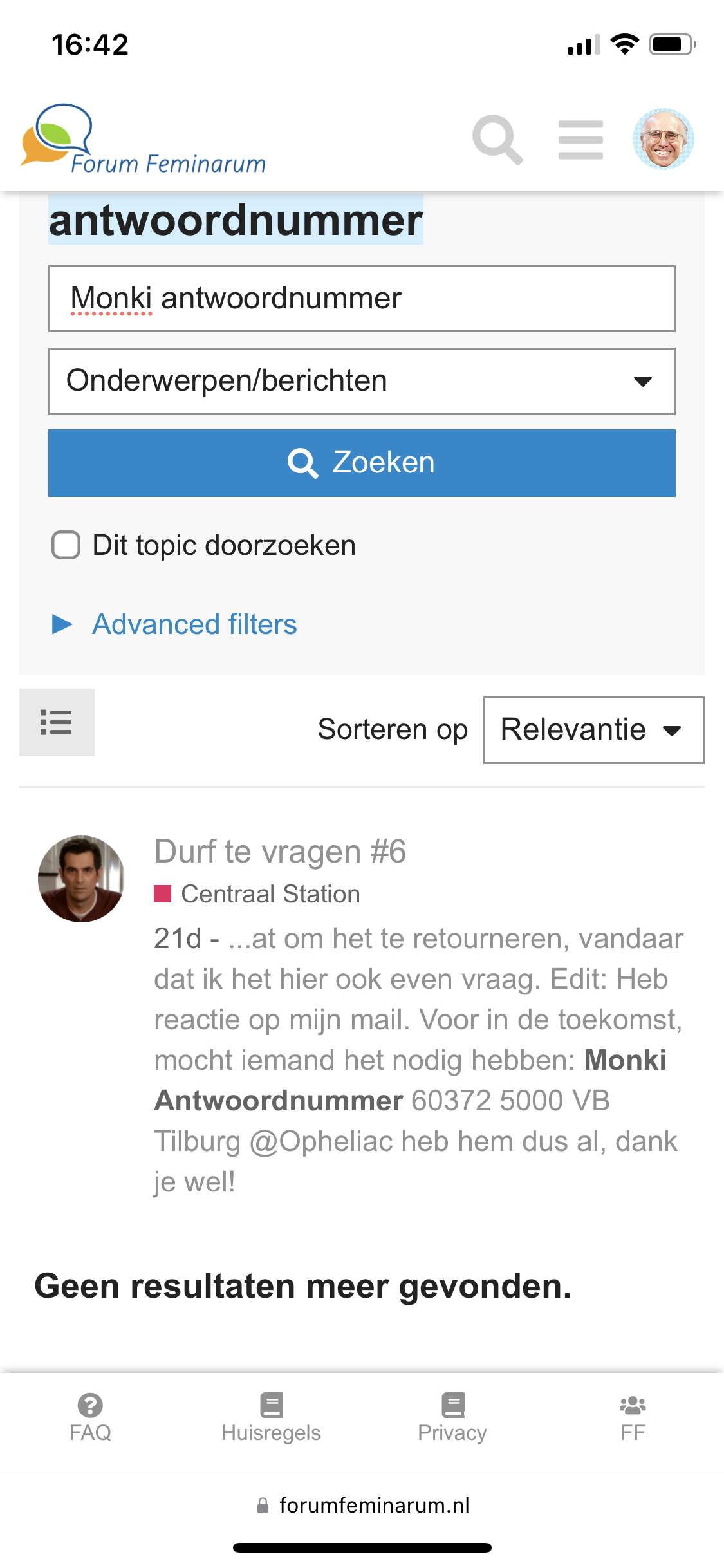Open the Onderwerpen/berichten dropdown
Image resolution: width=724 pixels, height=1568 pixels.
[x=362, y=381]
